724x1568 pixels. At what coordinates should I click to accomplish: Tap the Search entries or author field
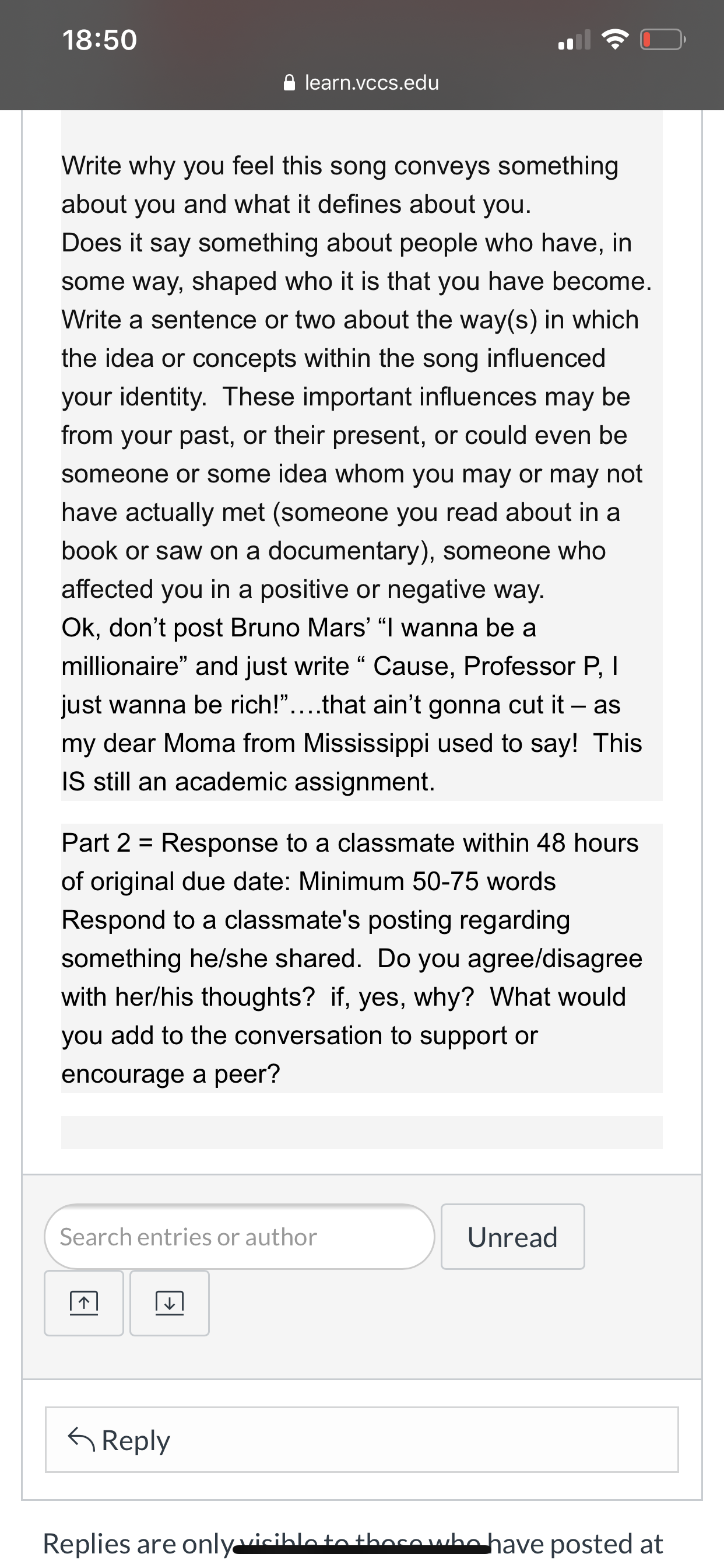coord(239,1237)
